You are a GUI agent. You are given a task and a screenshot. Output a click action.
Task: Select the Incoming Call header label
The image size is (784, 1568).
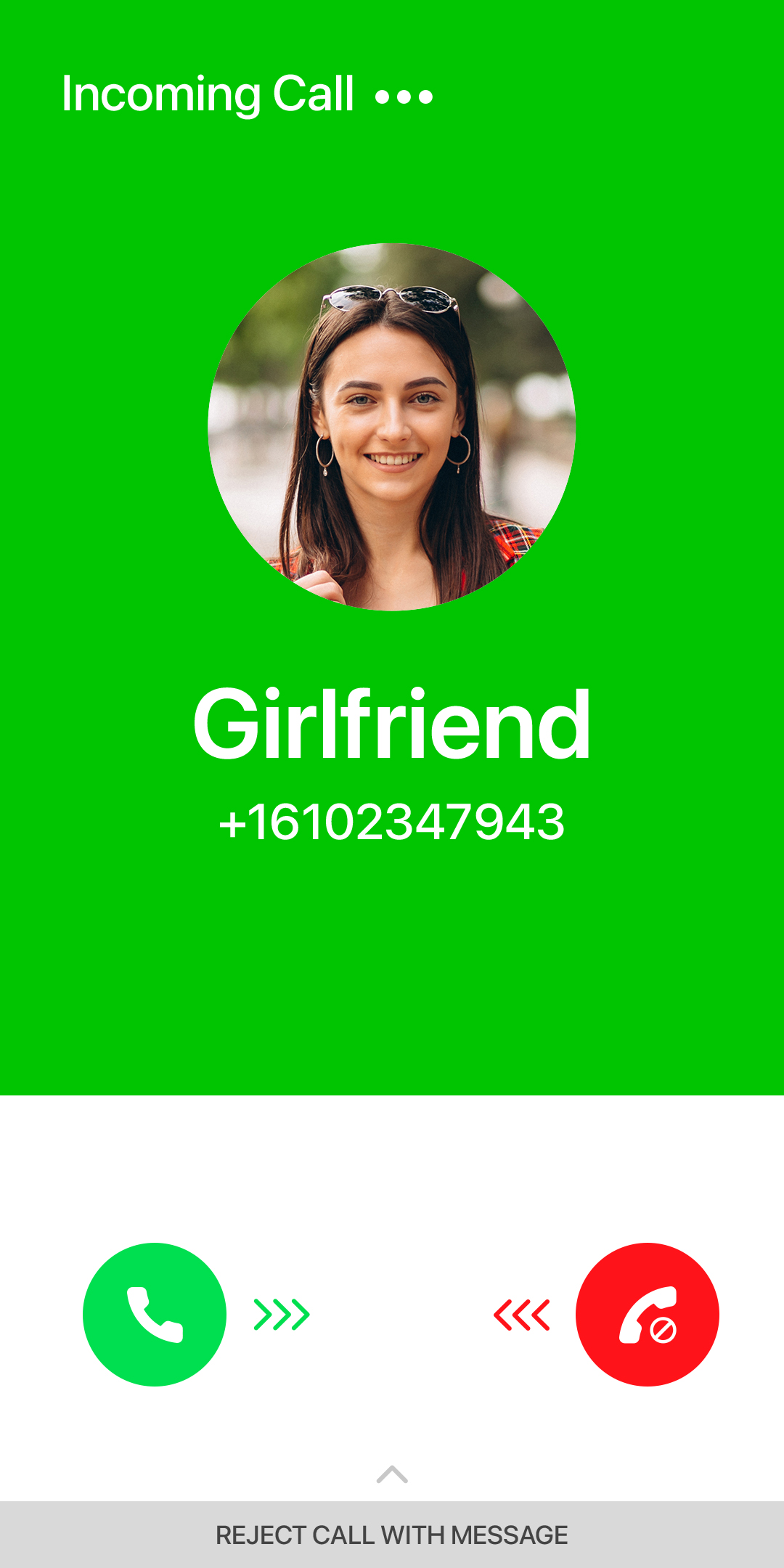pos(205,93)
